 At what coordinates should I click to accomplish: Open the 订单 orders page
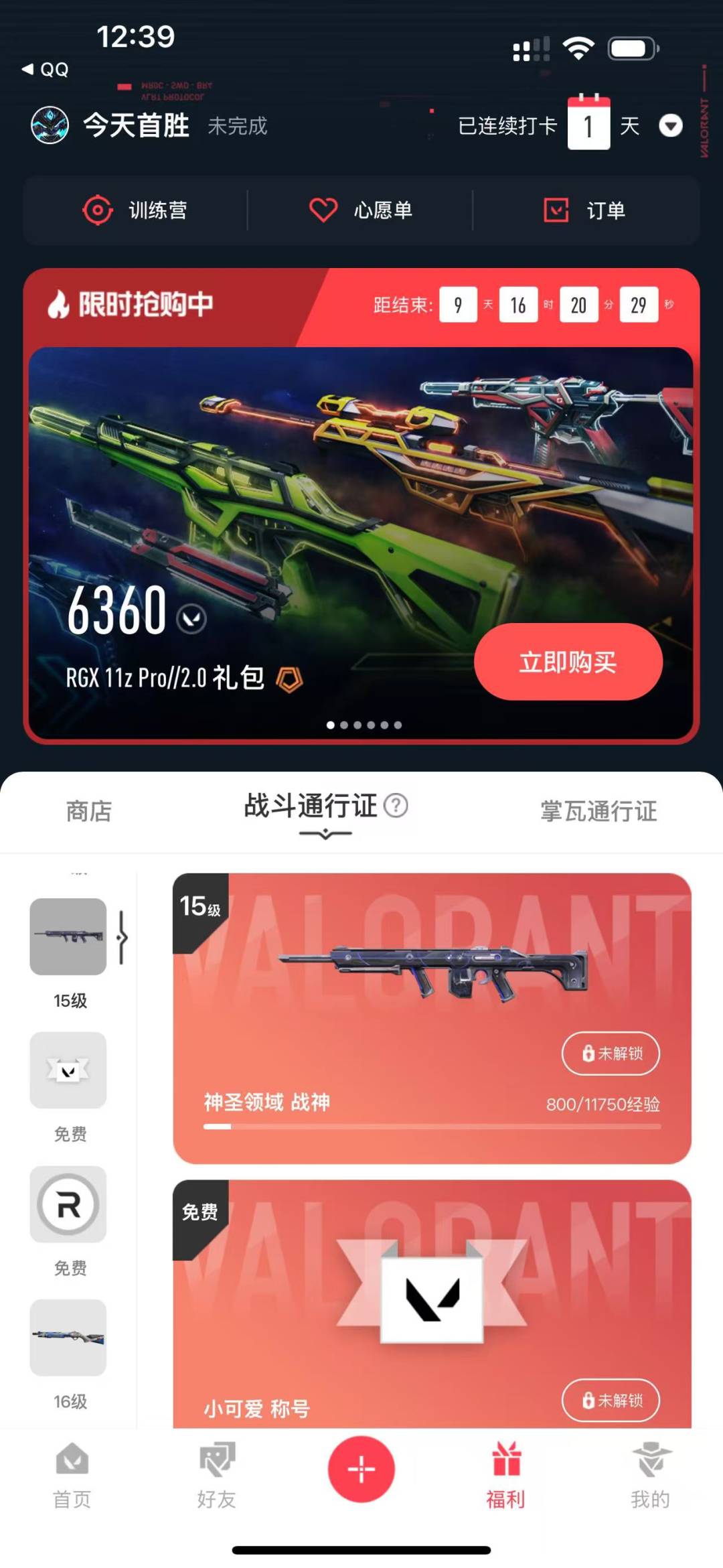point(584,210)
